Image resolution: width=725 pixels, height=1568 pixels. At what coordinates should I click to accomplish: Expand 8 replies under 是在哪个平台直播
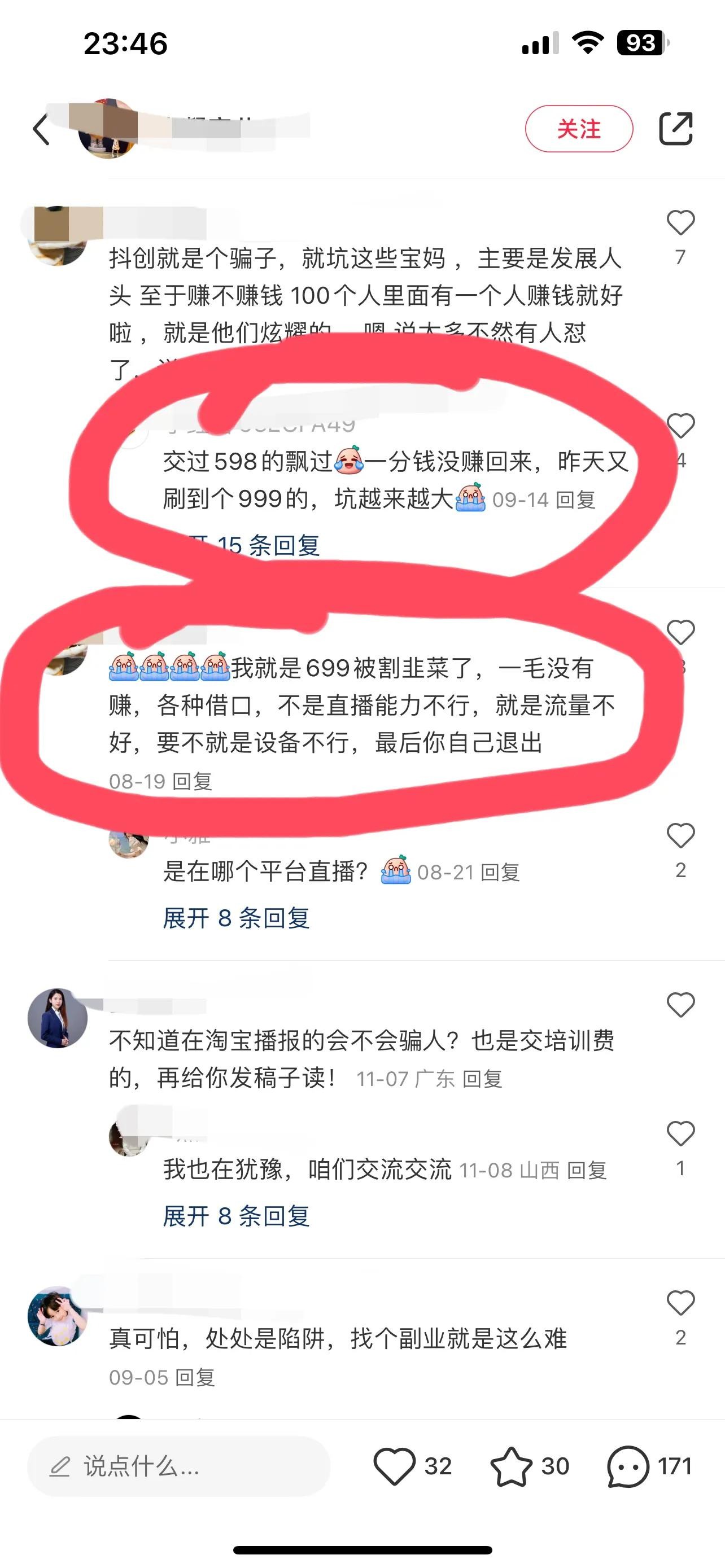pyautogui.click(x=236, y=918)
